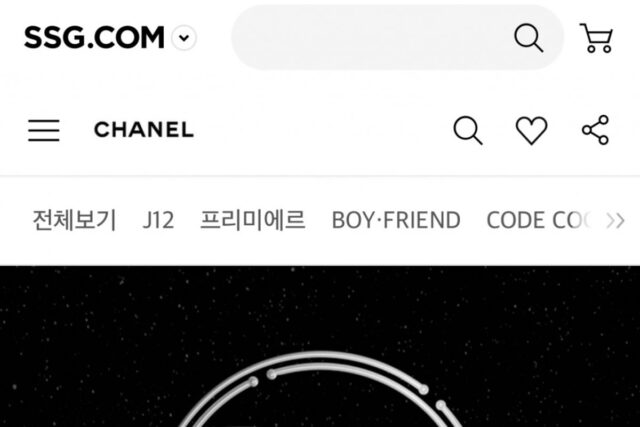Add CHANEL store to favorites
This screenshot has width=640, height=427.
click(531, 130)
